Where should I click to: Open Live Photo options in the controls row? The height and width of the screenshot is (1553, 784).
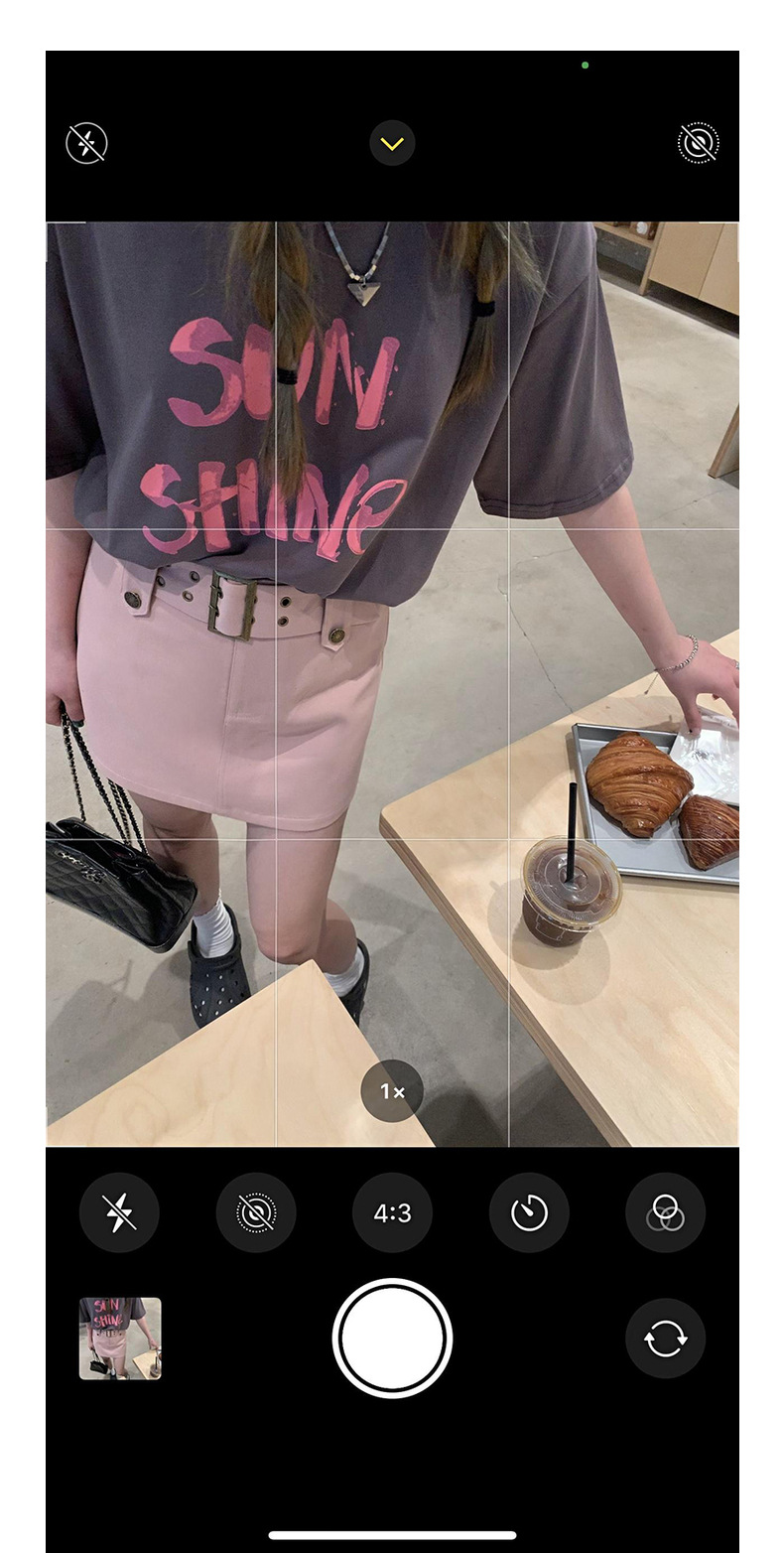(256, 1212)
